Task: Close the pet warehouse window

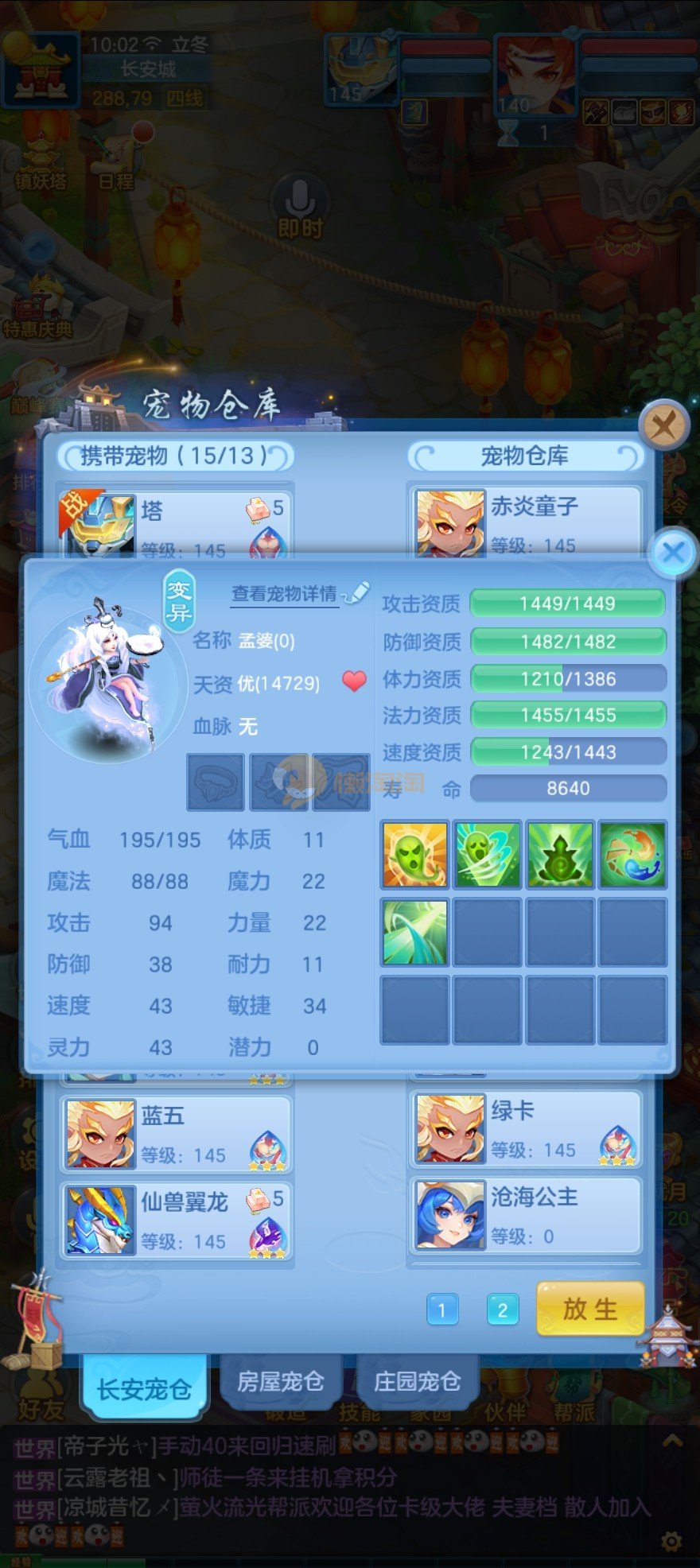Action: [x=663, y=426]
